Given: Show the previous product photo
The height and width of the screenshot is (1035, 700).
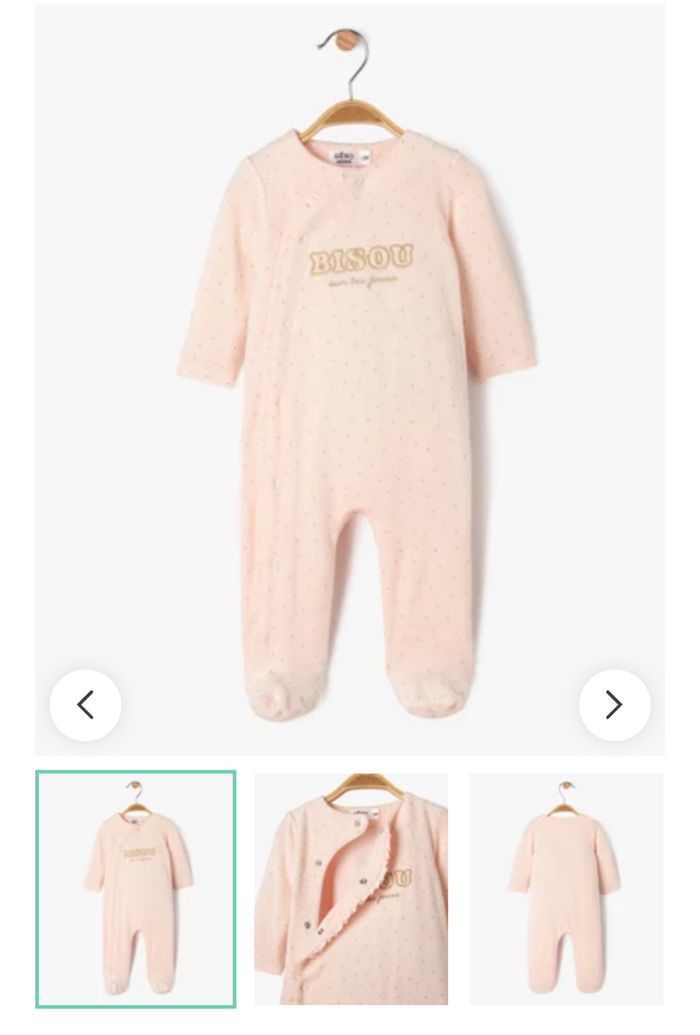Looking at the screenshot, I should coord(86,705).
